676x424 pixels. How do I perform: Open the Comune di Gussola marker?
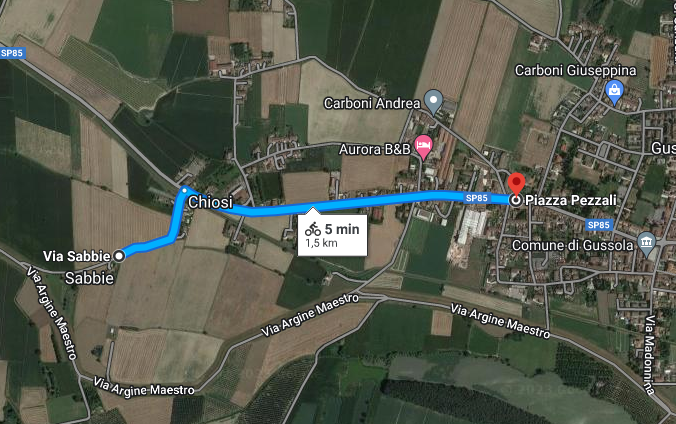646,242
